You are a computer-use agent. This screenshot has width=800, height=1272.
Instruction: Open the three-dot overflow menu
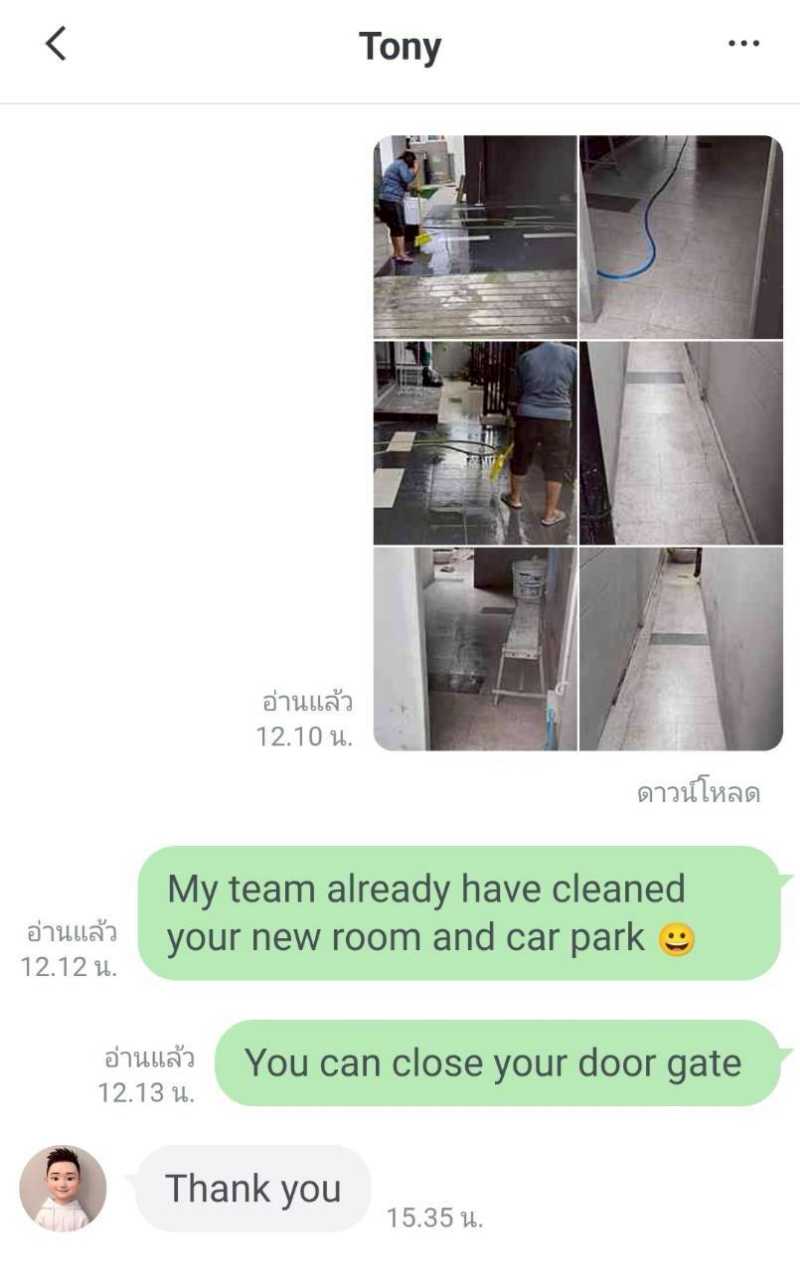743,44
